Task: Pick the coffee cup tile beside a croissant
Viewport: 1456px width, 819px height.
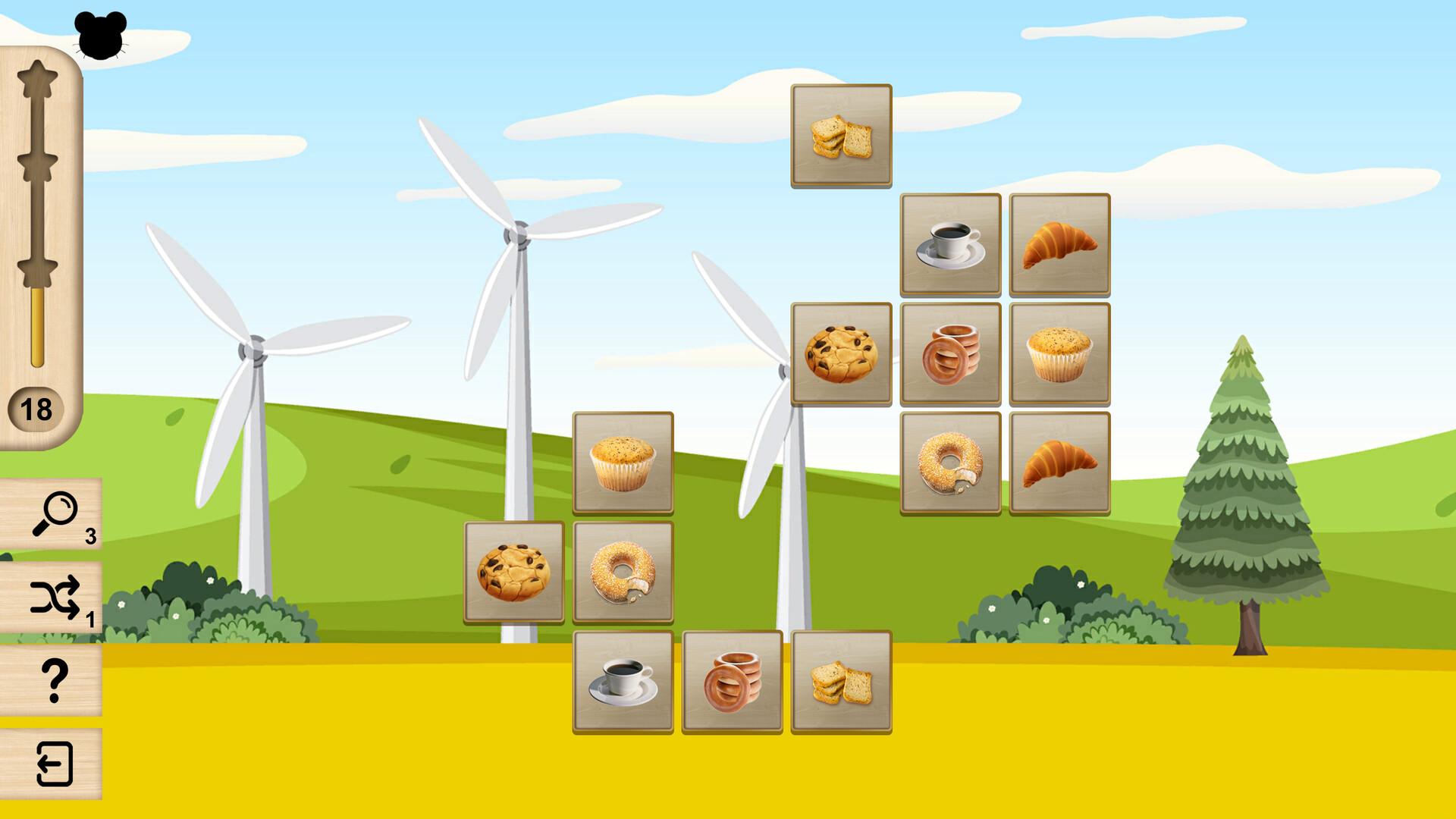Action: [x=950, y=243]
